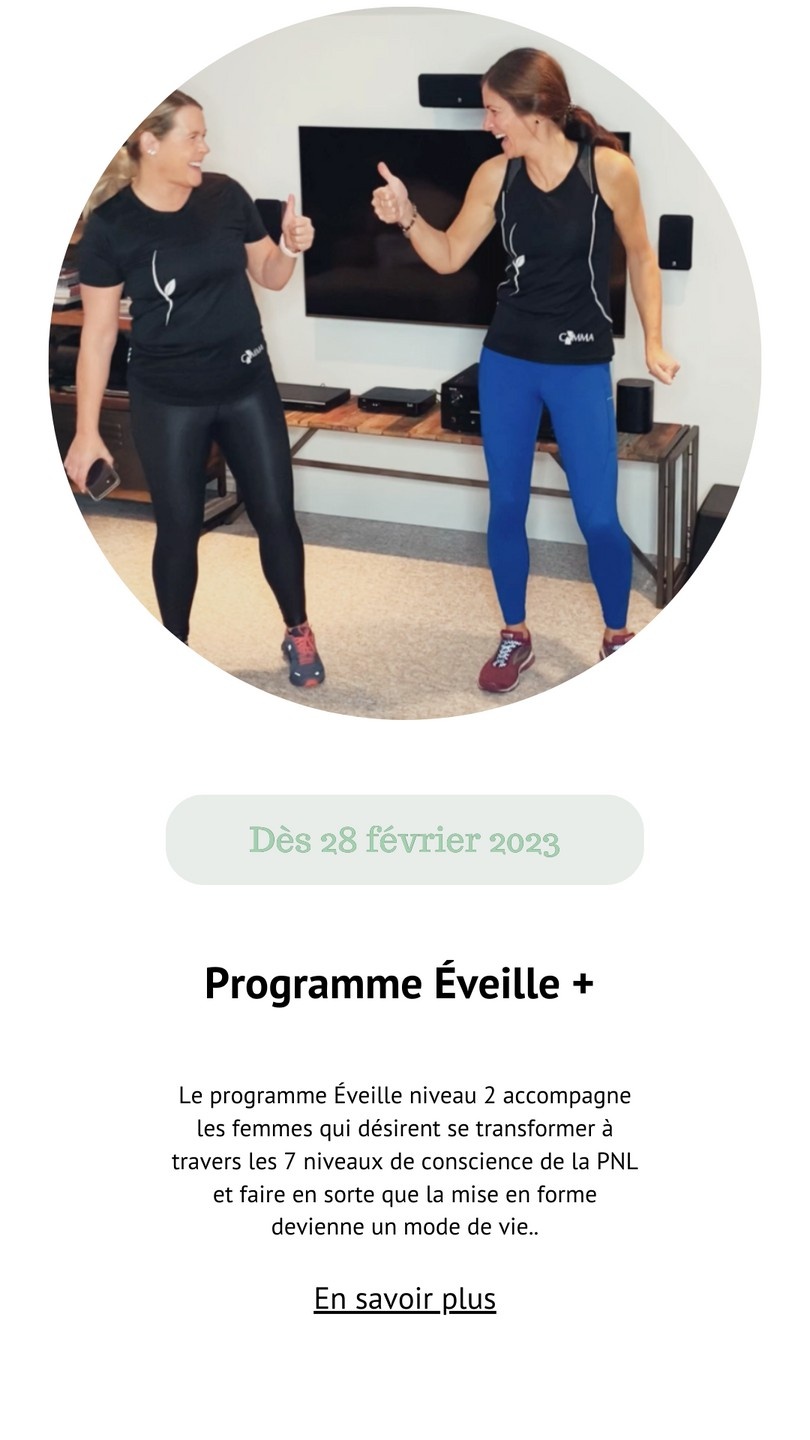The height and width of the screenshot is (1440, 810).
Task: Open the En savoir plus link
Action: 404,1298
